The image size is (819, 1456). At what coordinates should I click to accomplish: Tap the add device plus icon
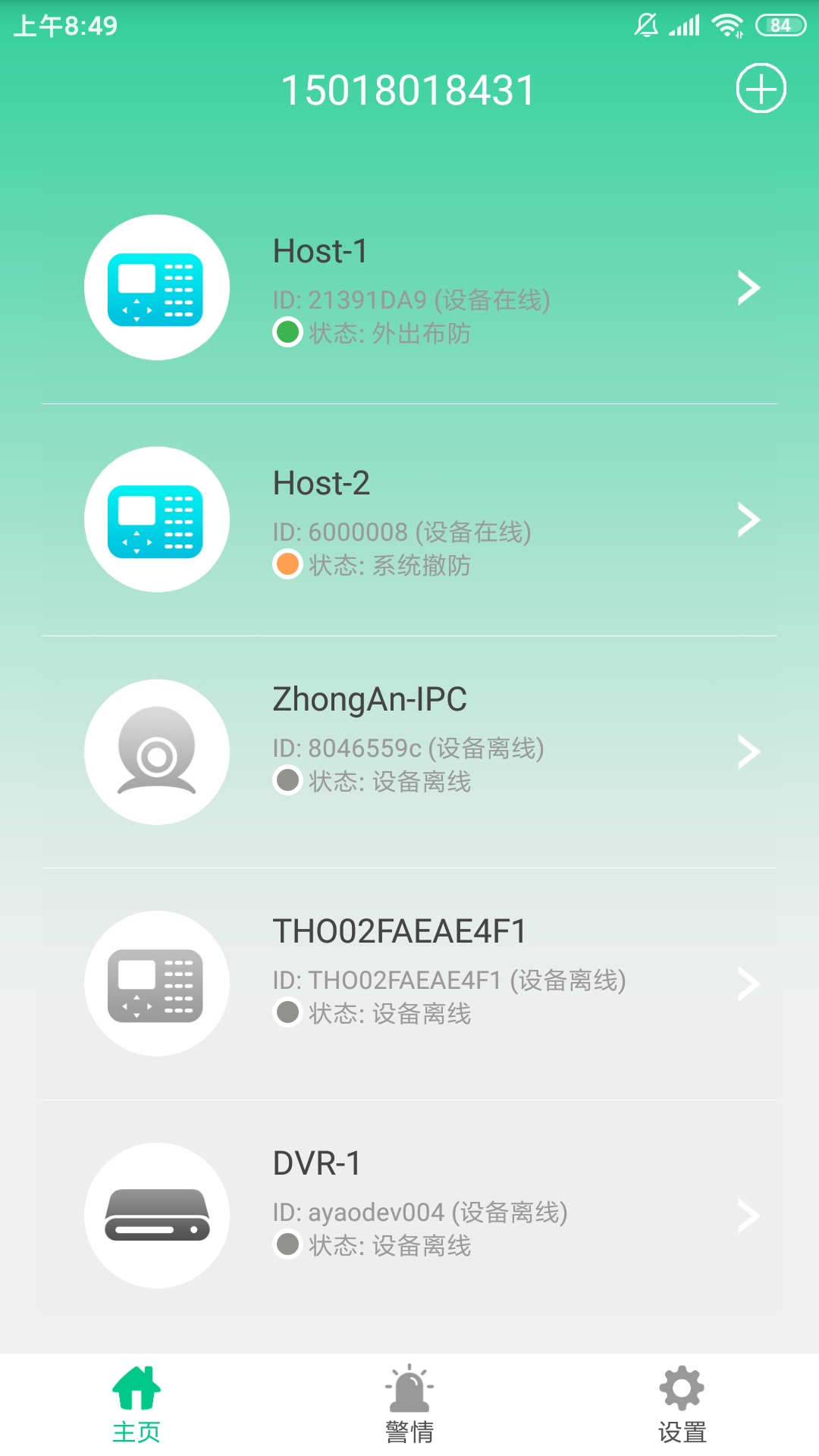[761, 89]
